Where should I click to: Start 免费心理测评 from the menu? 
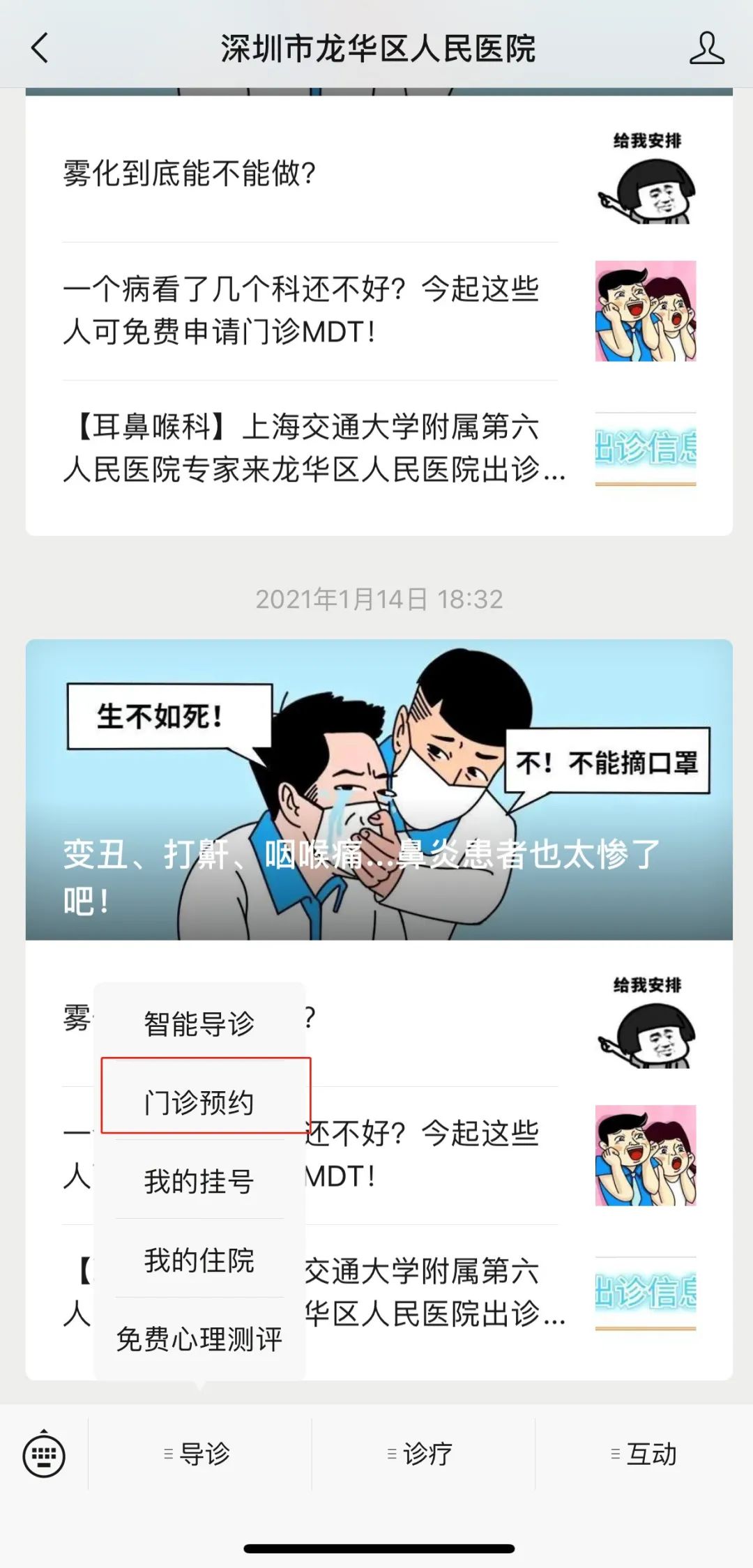199,1339
